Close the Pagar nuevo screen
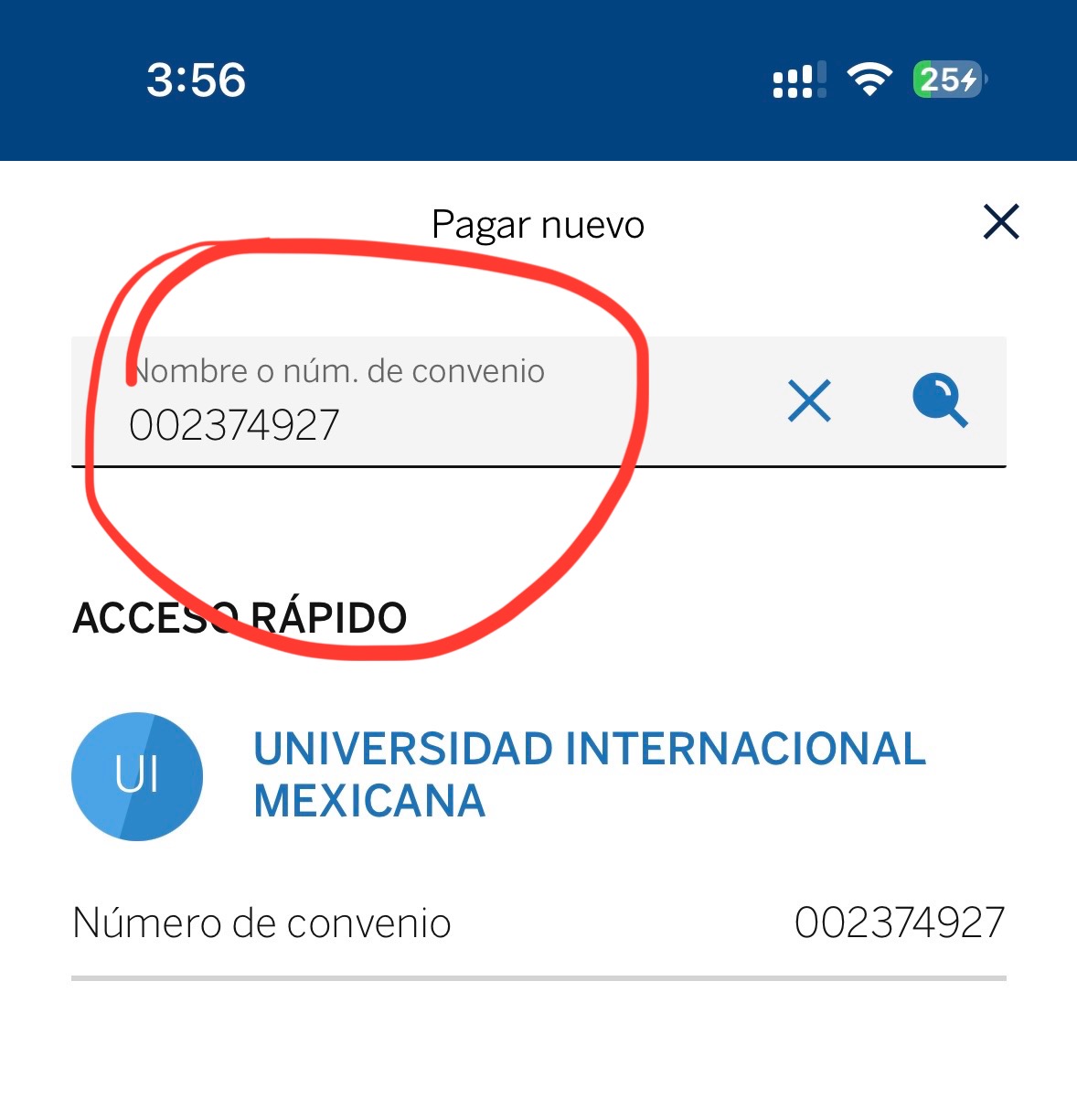This screenshot has height=1120, width=1077. click(x=1001, y=222)
